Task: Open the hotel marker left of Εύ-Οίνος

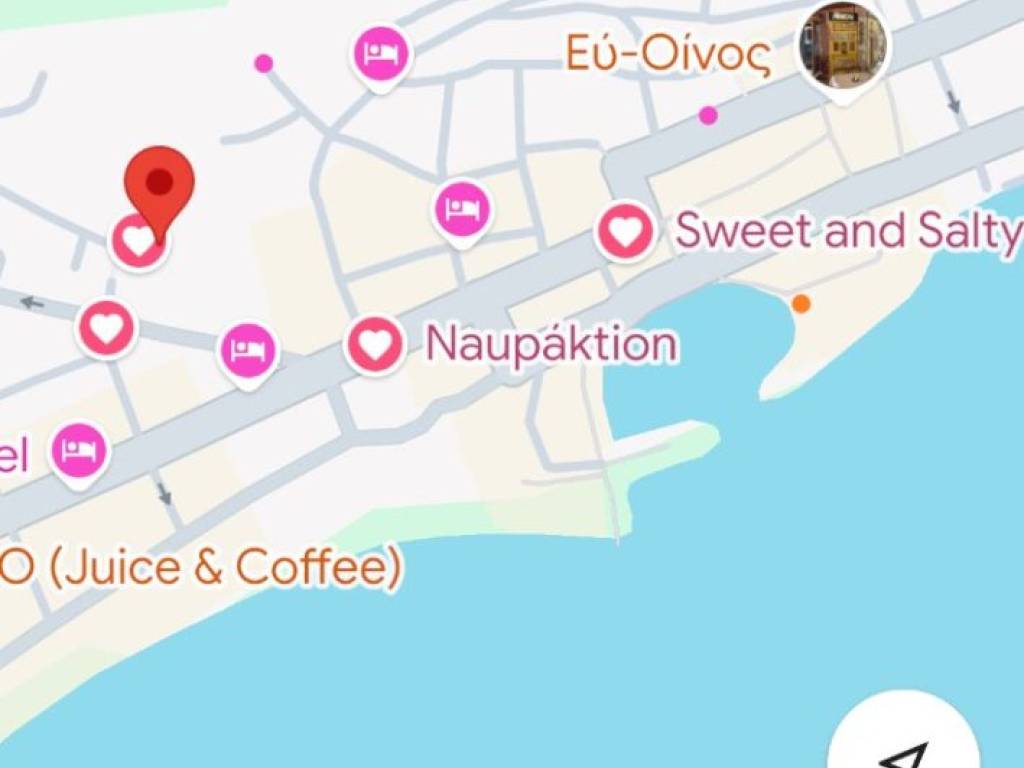Action: click(x=381, y=53)
